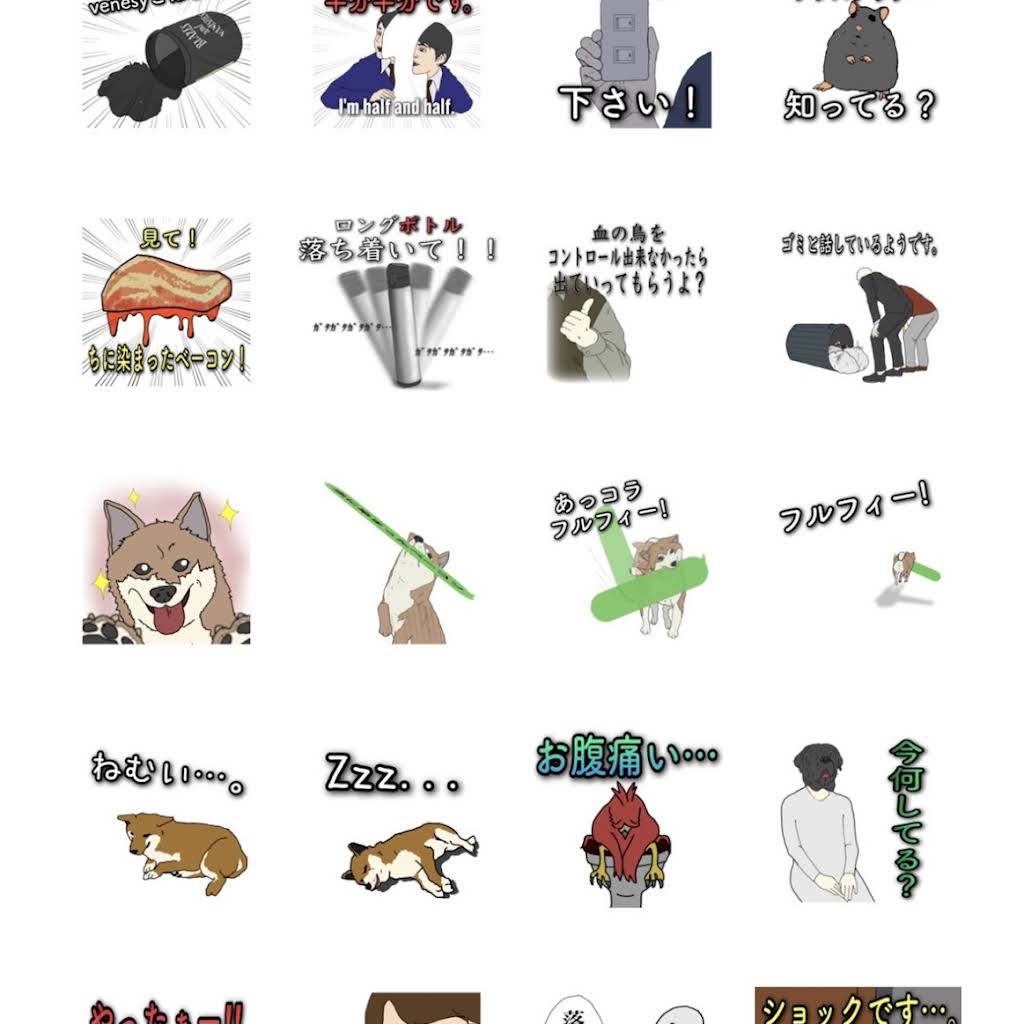
Task: Preview the sparkling smiling dog sticker
Action: tap(166, 560)
